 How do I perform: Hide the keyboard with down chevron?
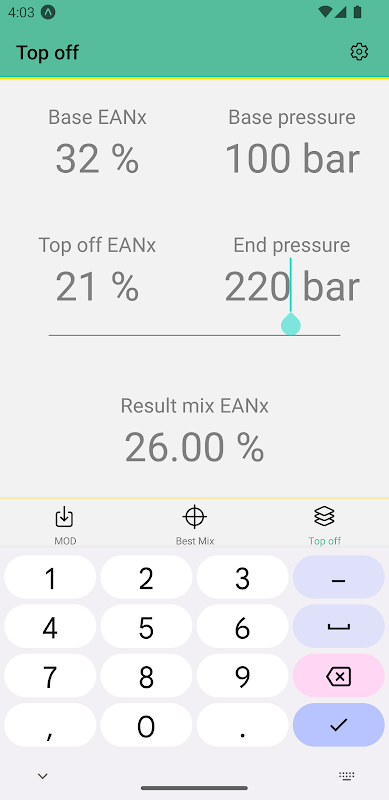tap(42, 776)
